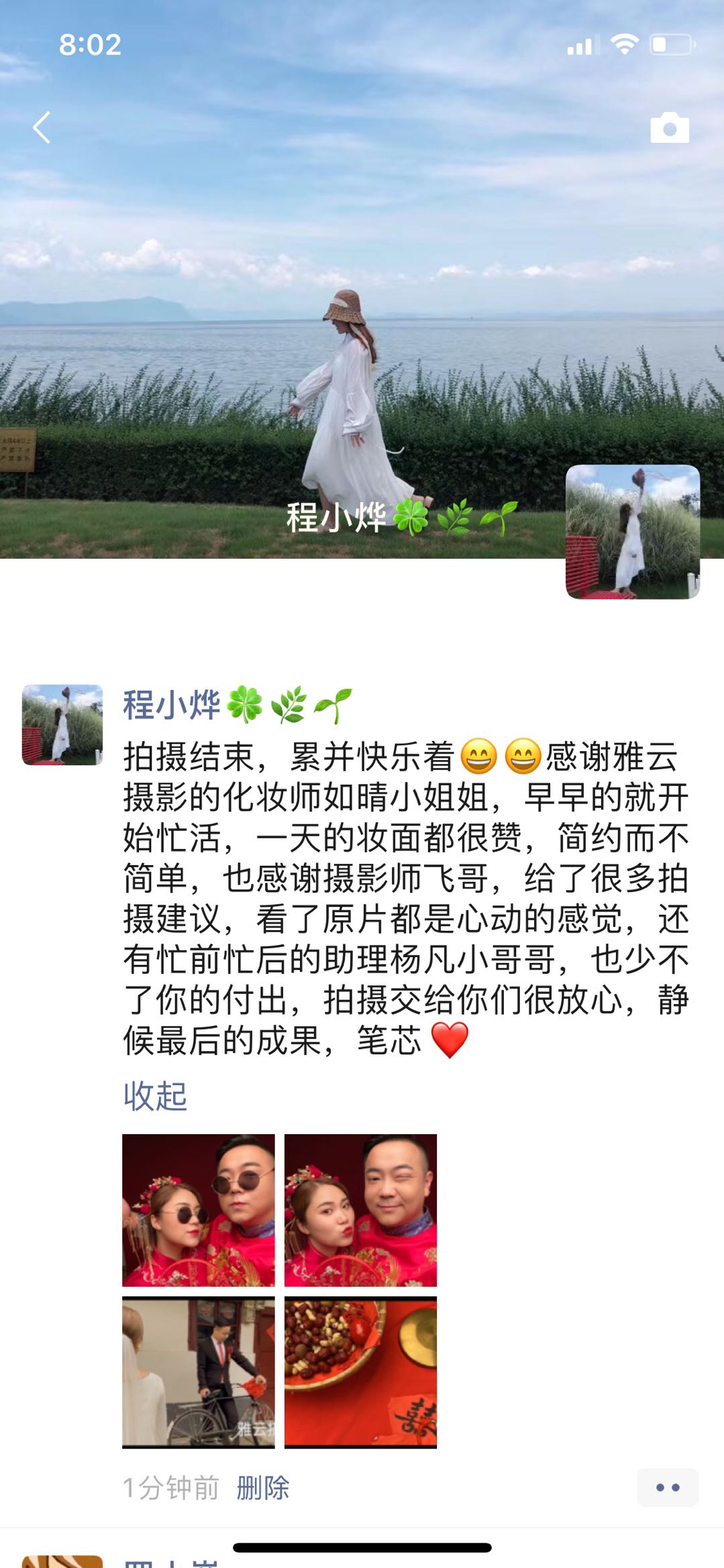Image resolution: width=724 pixels, height=1568 pixels.
Task: View the photo of the winking couple
Action: coord(360,1210)
